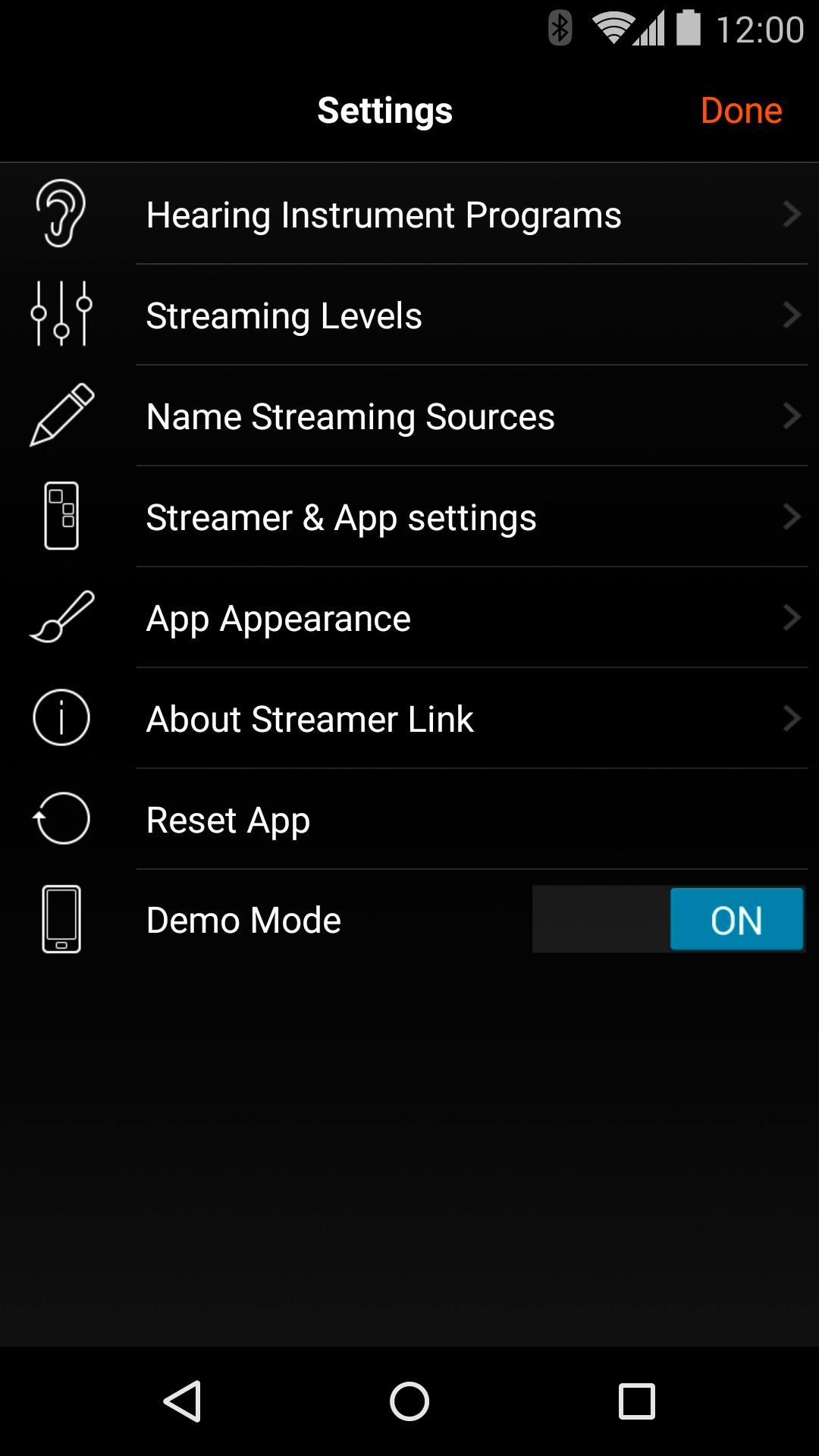Open Streamer & App settings

click(341, 516)
